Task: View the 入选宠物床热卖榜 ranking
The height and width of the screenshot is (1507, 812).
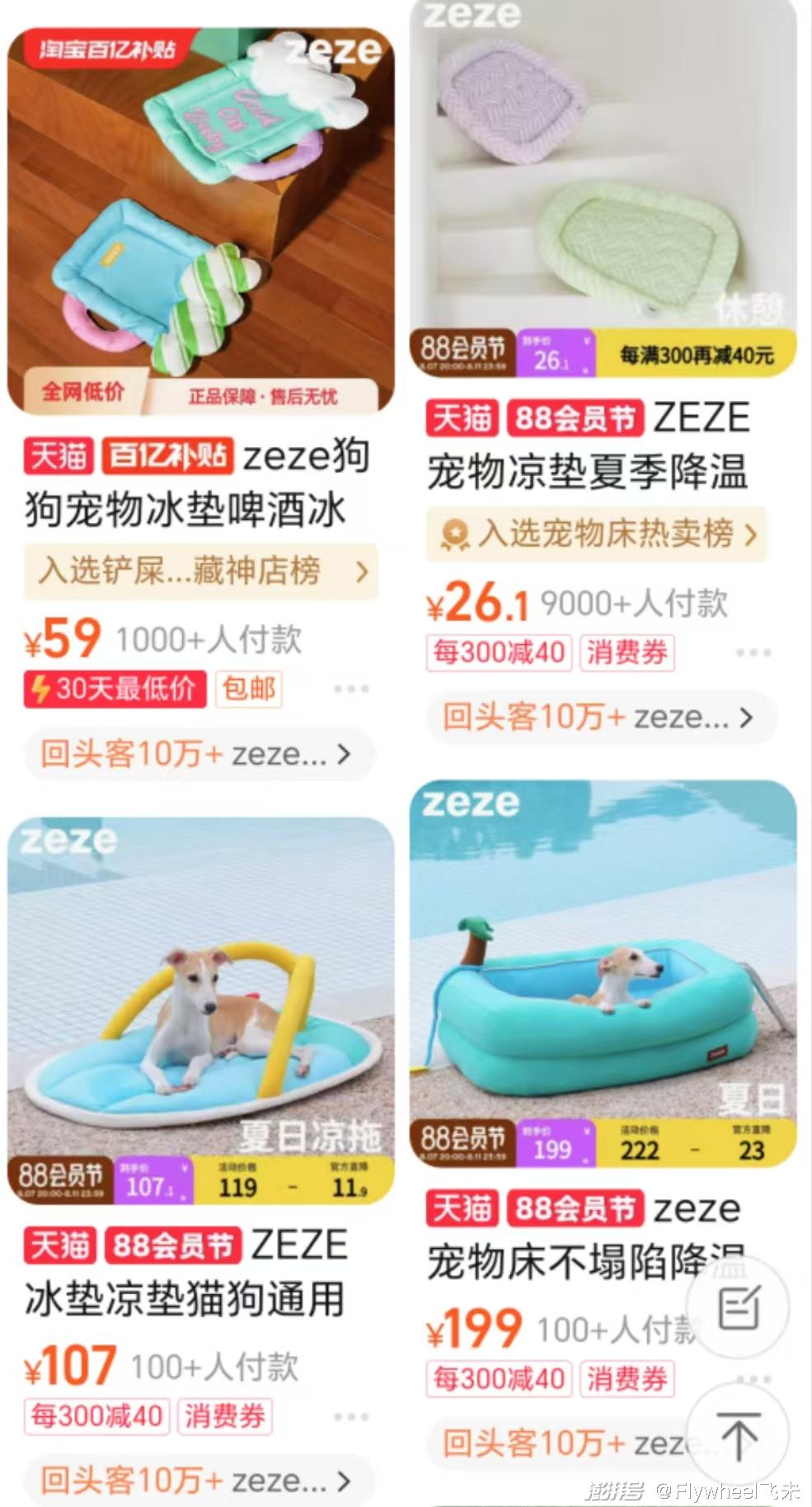Action: point(597,534)
